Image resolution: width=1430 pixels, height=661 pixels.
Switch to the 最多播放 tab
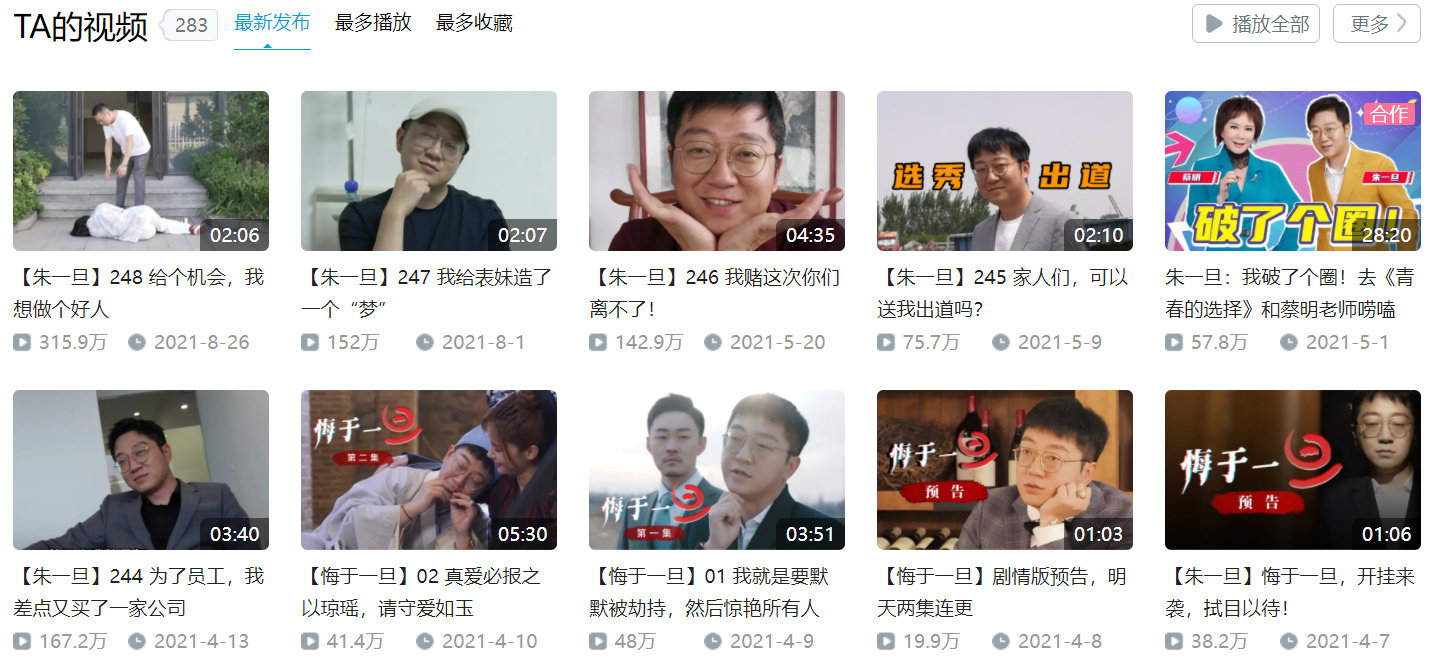coord(373,23)
